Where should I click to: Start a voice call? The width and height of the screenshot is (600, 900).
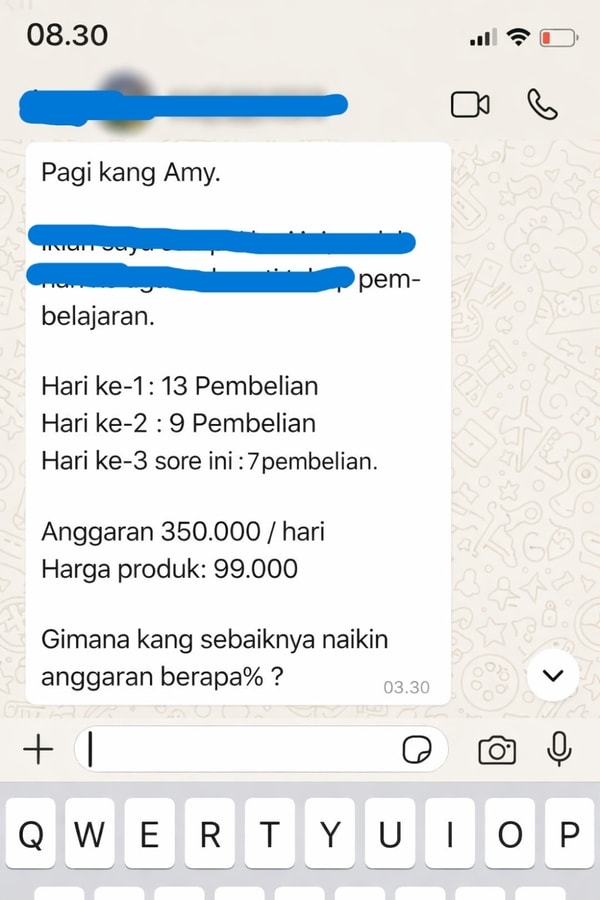click(x=542, y=104)
